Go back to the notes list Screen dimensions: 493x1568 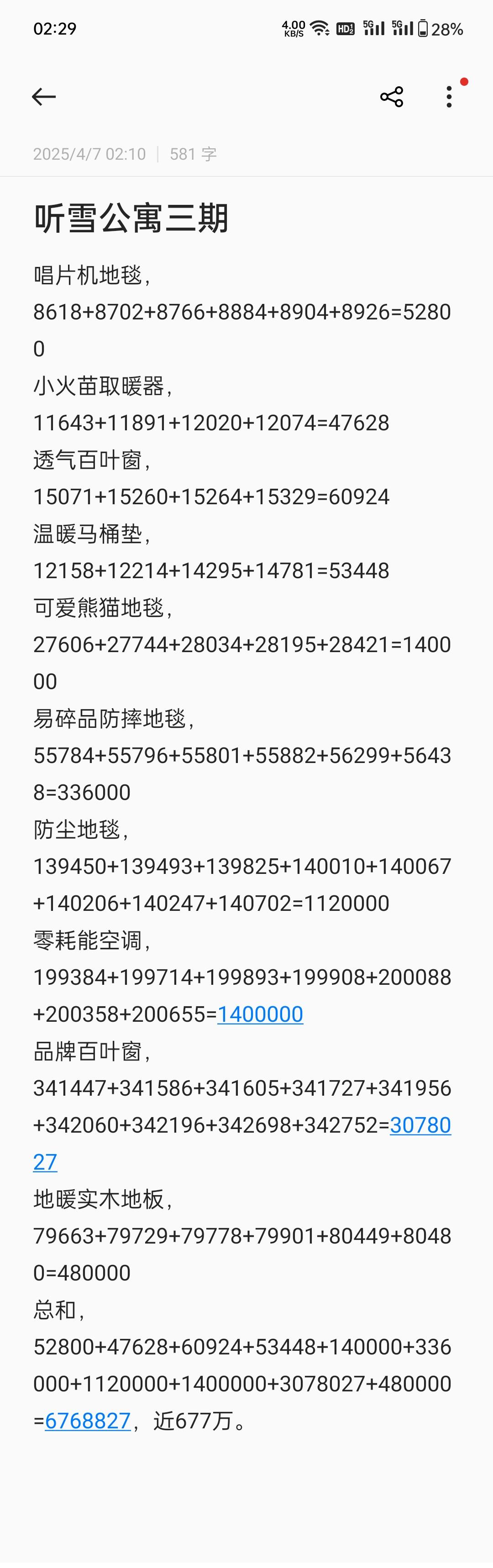[44, 97]
